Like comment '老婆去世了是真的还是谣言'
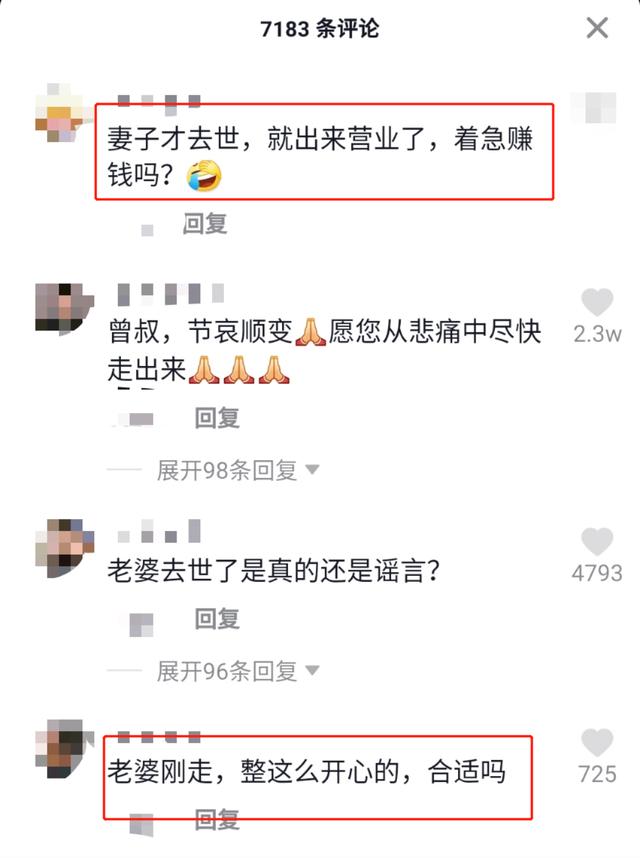The height and width of the screenshot is (858, 640). [x=597, y=542]
